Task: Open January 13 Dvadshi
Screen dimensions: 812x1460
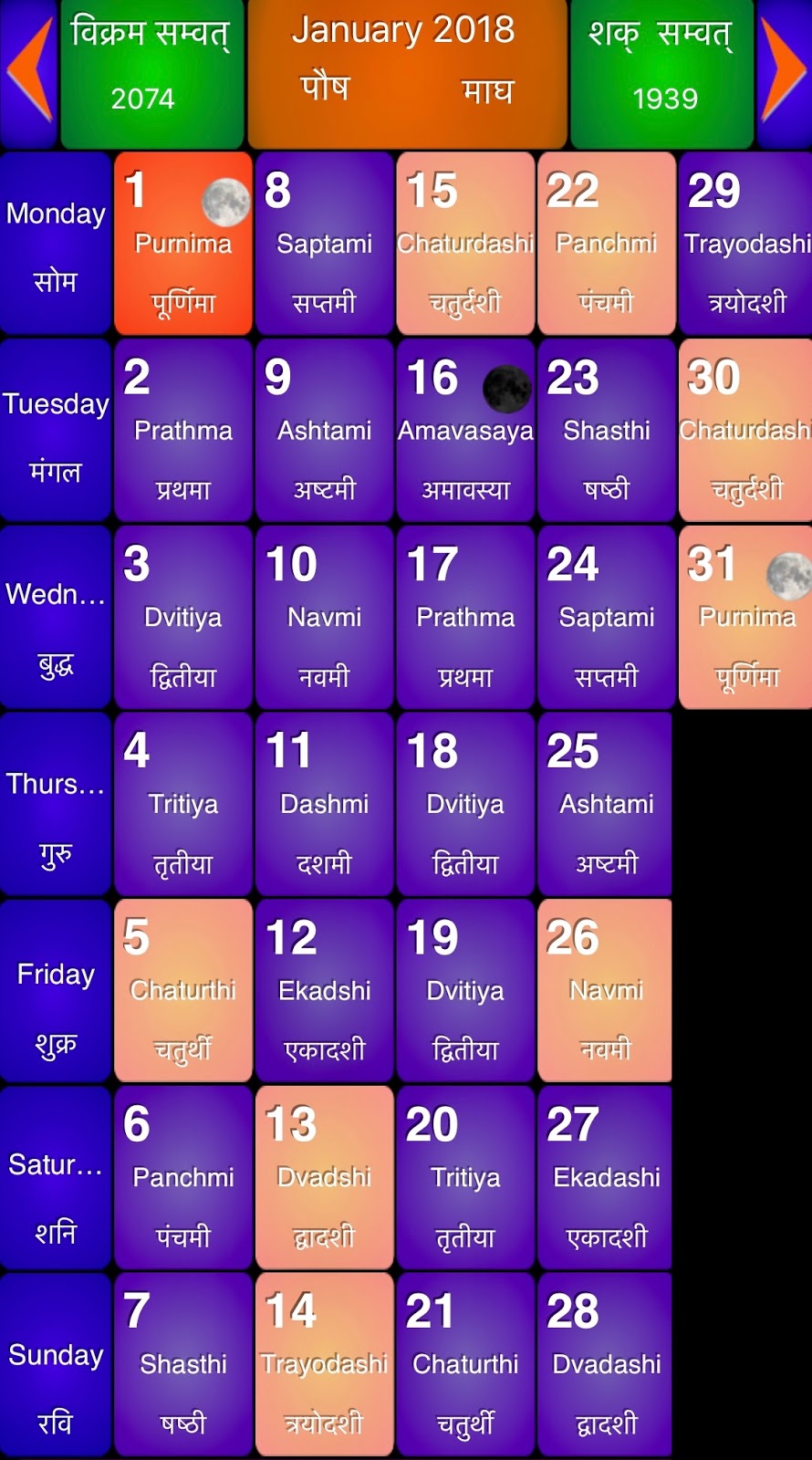Action: pyautogui.click(x=325, y=1178)
